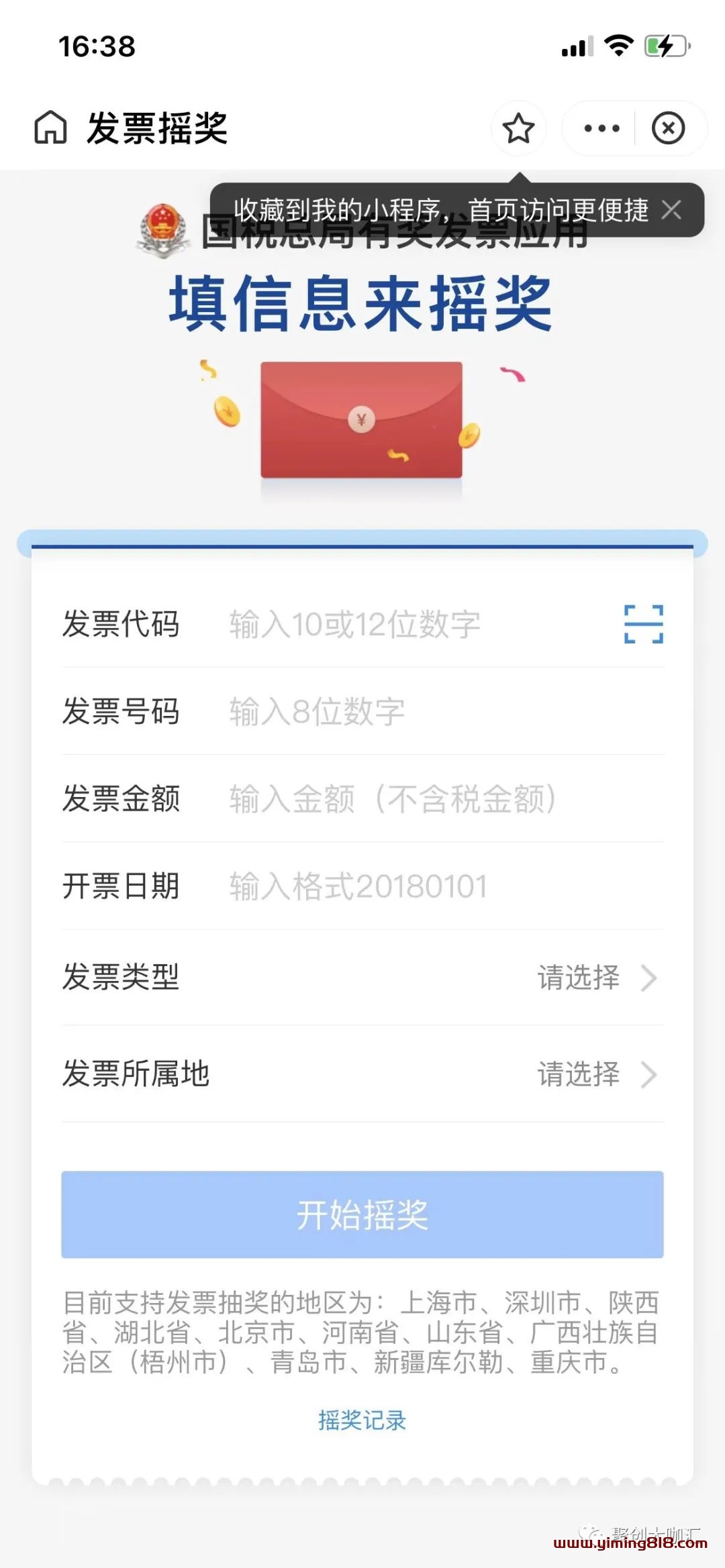This screenshot has width=725, height=1568.
Task: Dismiss the 收藏到我的小程序 tooltip
Action: tap(671, 210)
